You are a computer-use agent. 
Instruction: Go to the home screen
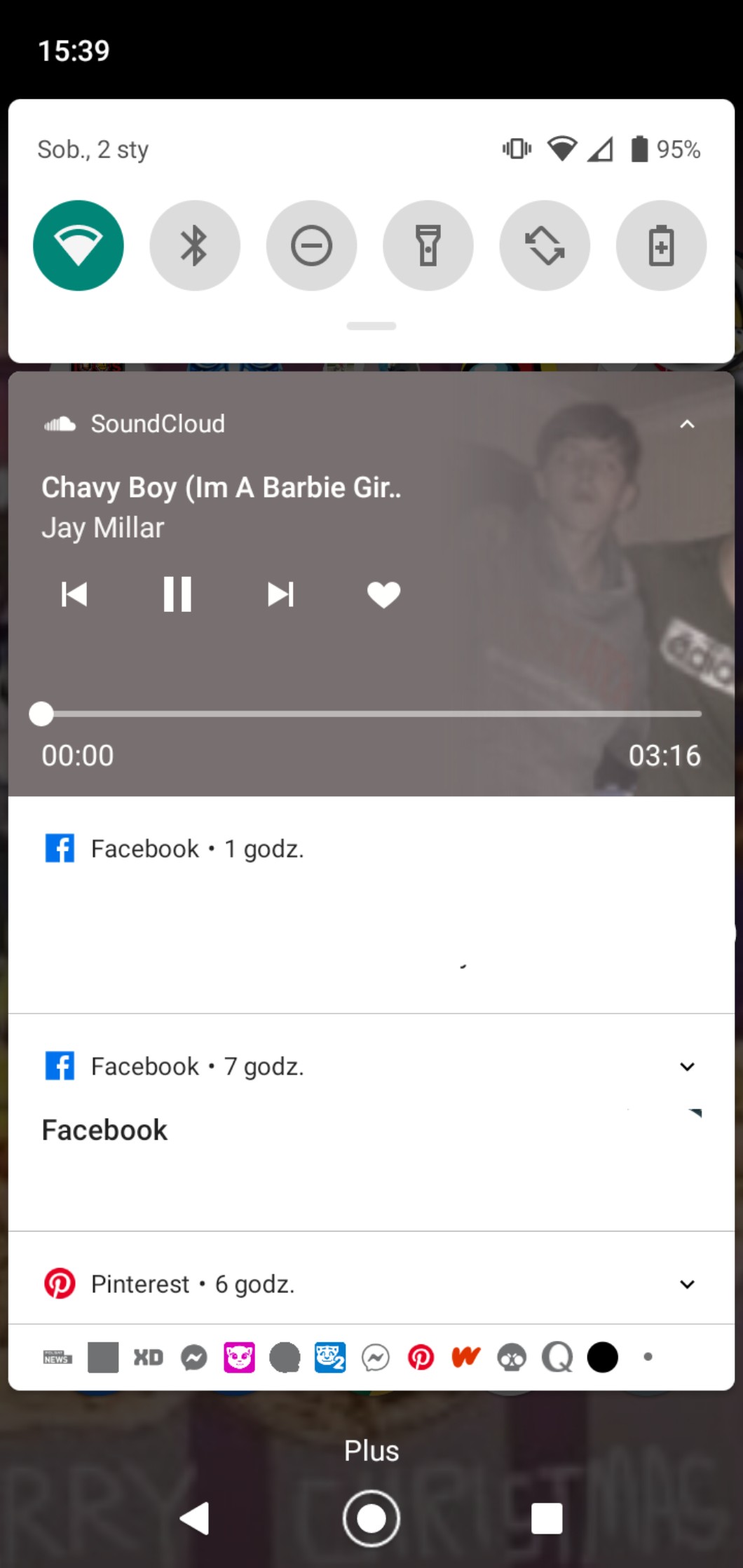click(x=371, y=1518)
